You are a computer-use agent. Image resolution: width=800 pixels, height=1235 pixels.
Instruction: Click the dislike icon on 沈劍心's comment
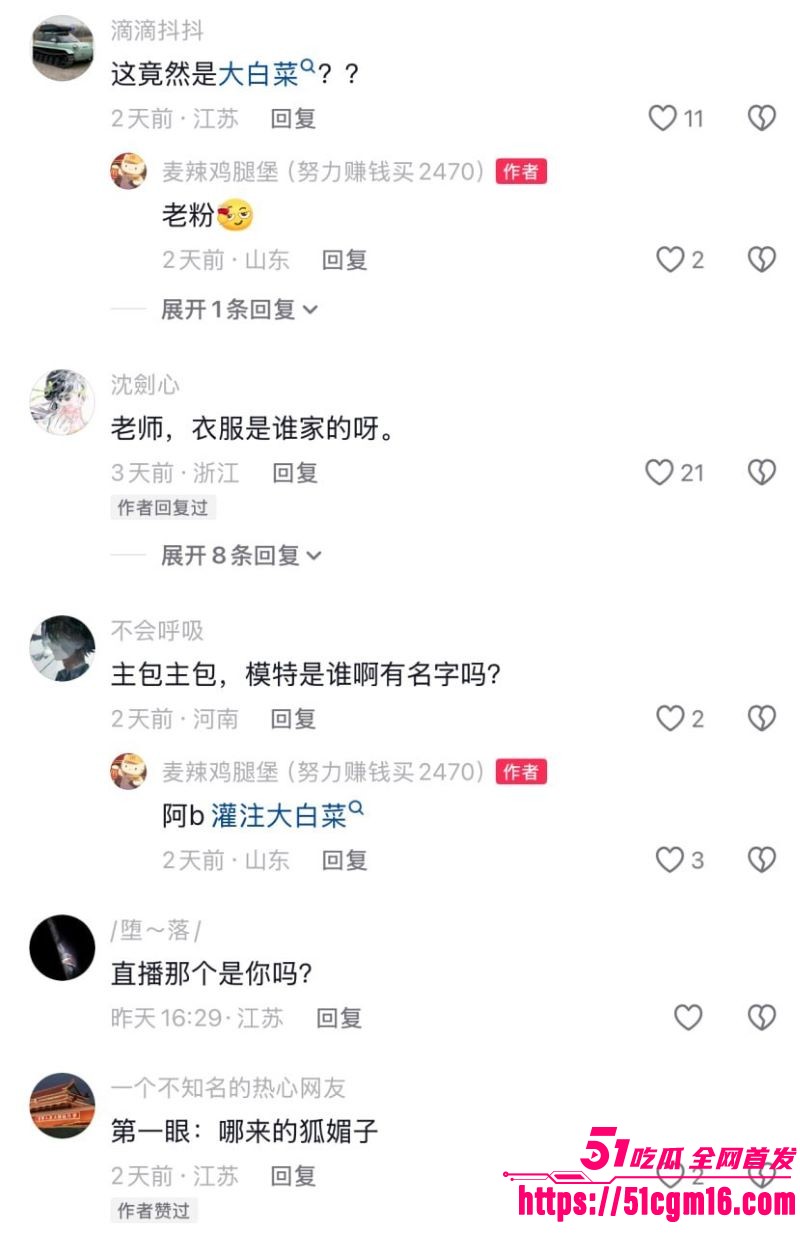(x=762, y=471)
